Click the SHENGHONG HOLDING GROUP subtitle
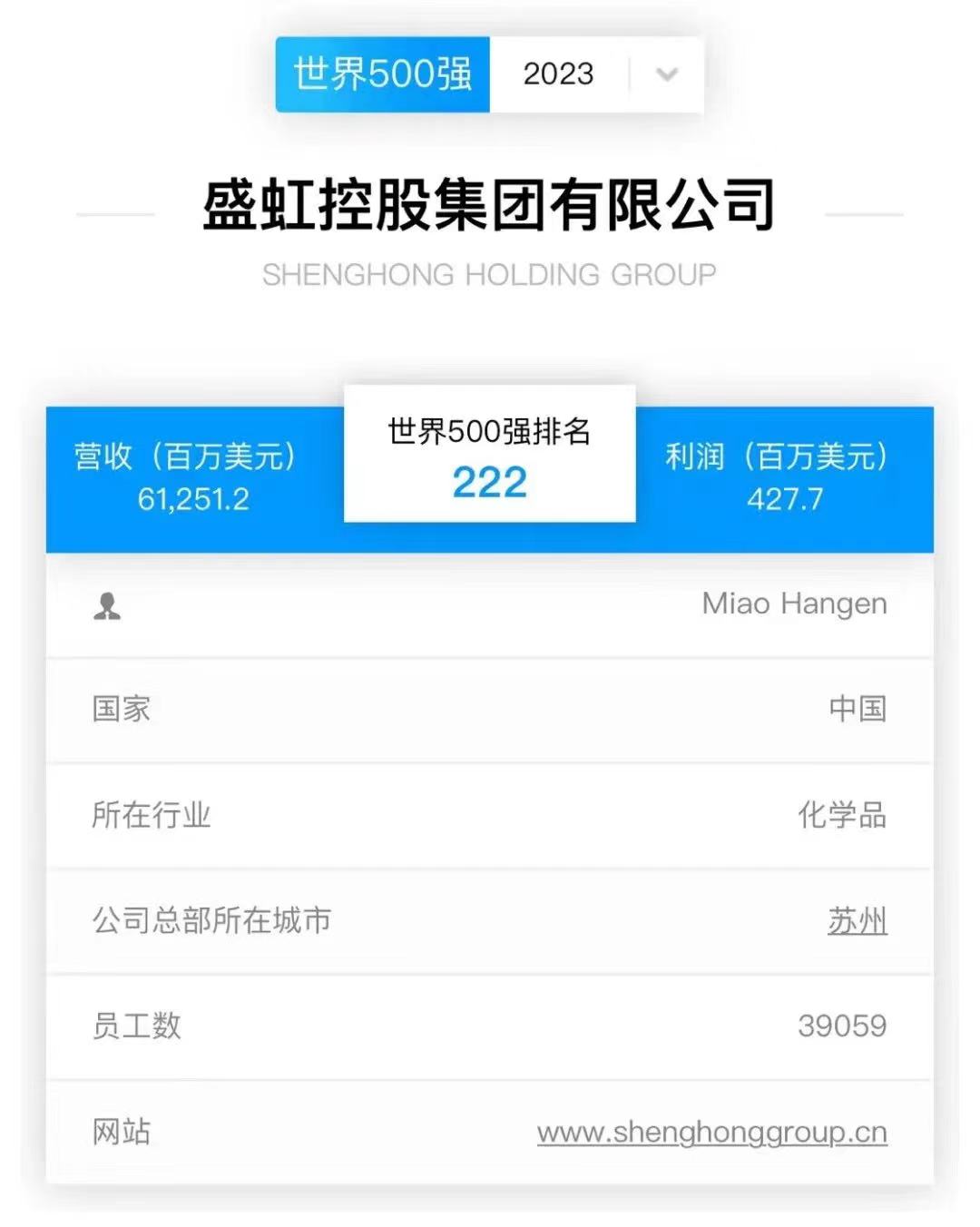 point(489,273)
